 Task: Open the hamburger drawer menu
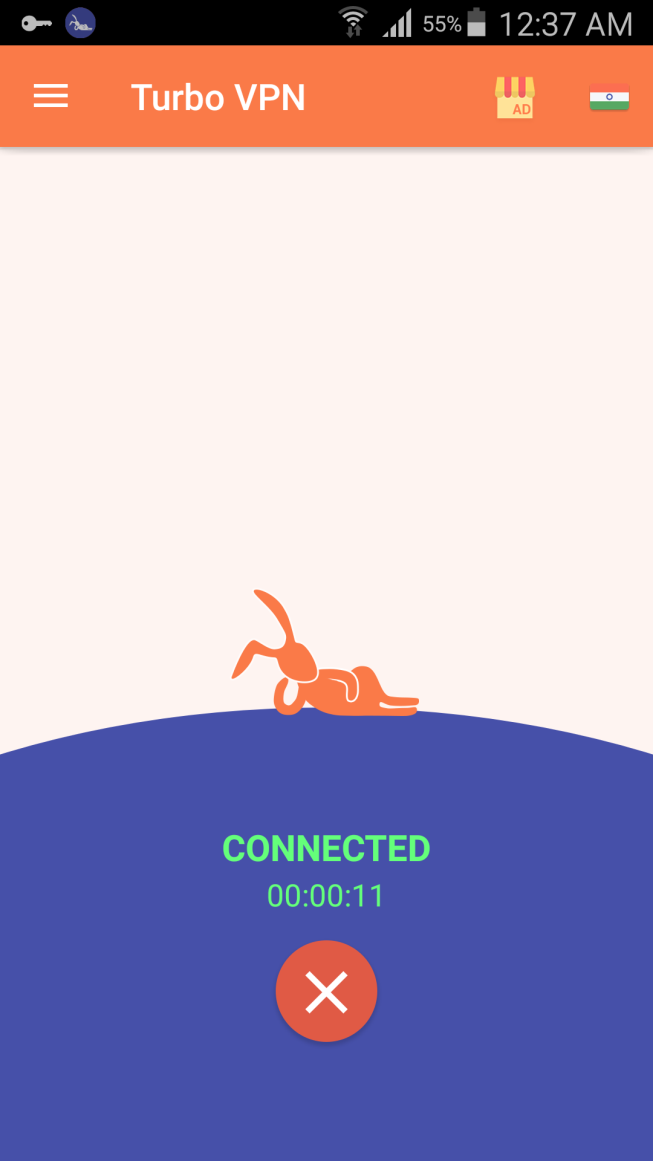[51, 97]
